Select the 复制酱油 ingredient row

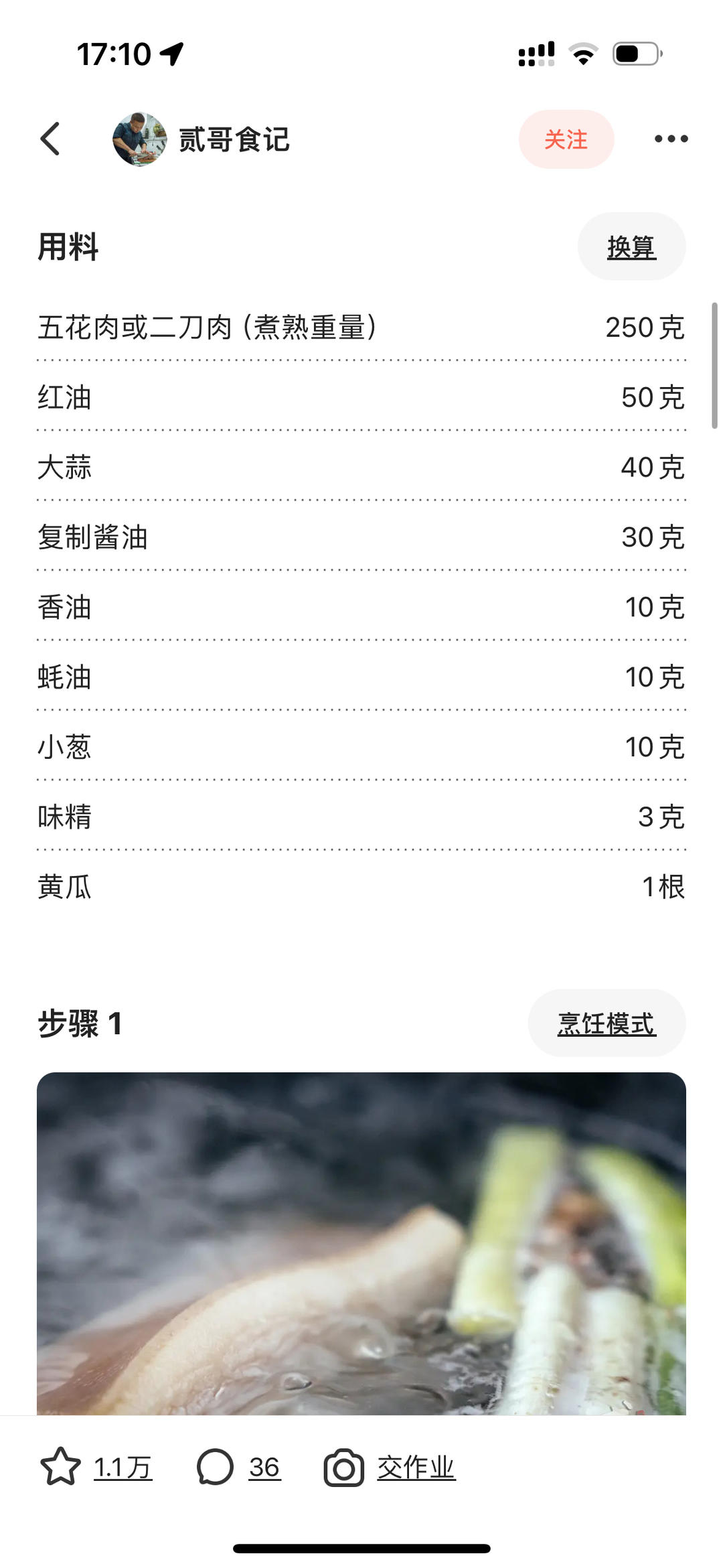coord(361,537)
